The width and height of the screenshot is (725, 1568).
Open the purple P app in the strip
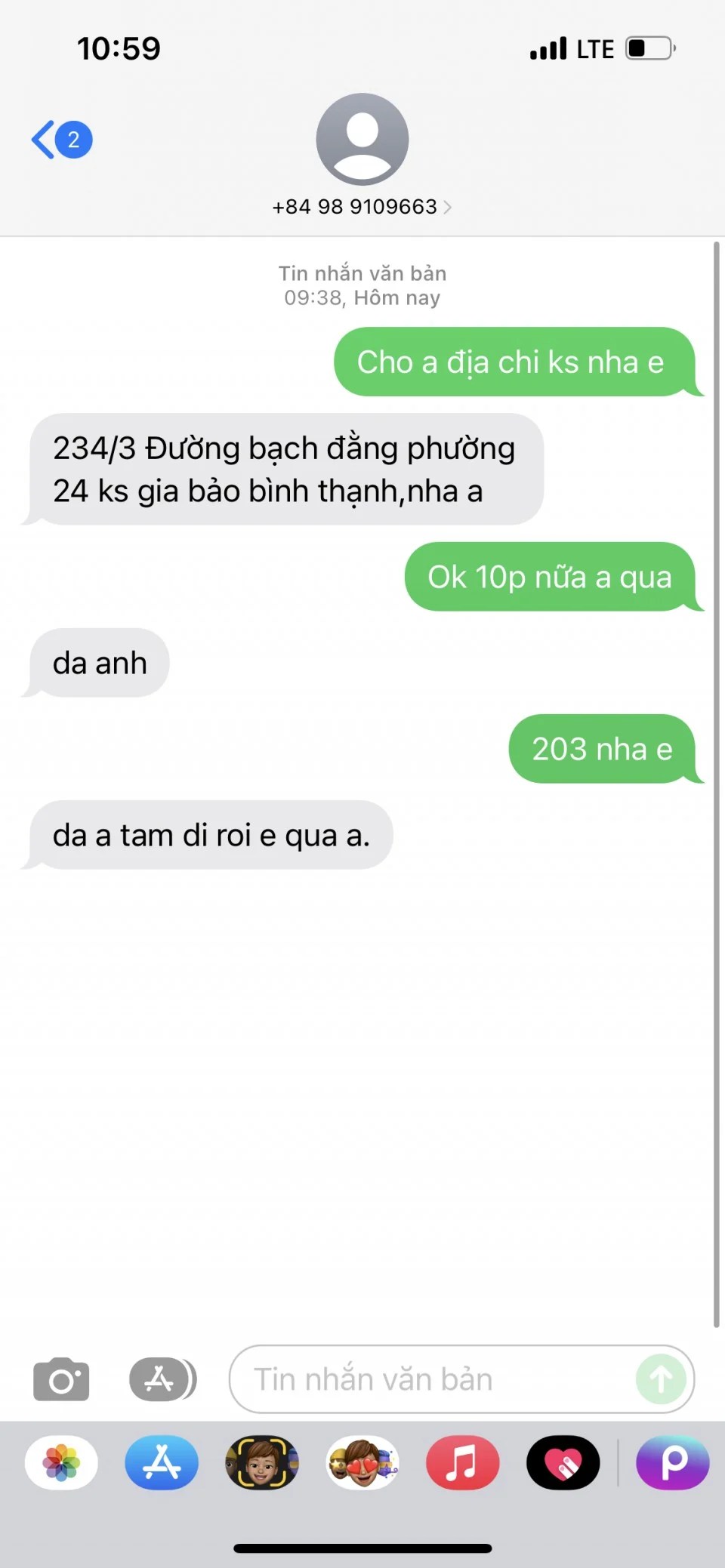pos(673,1463)
